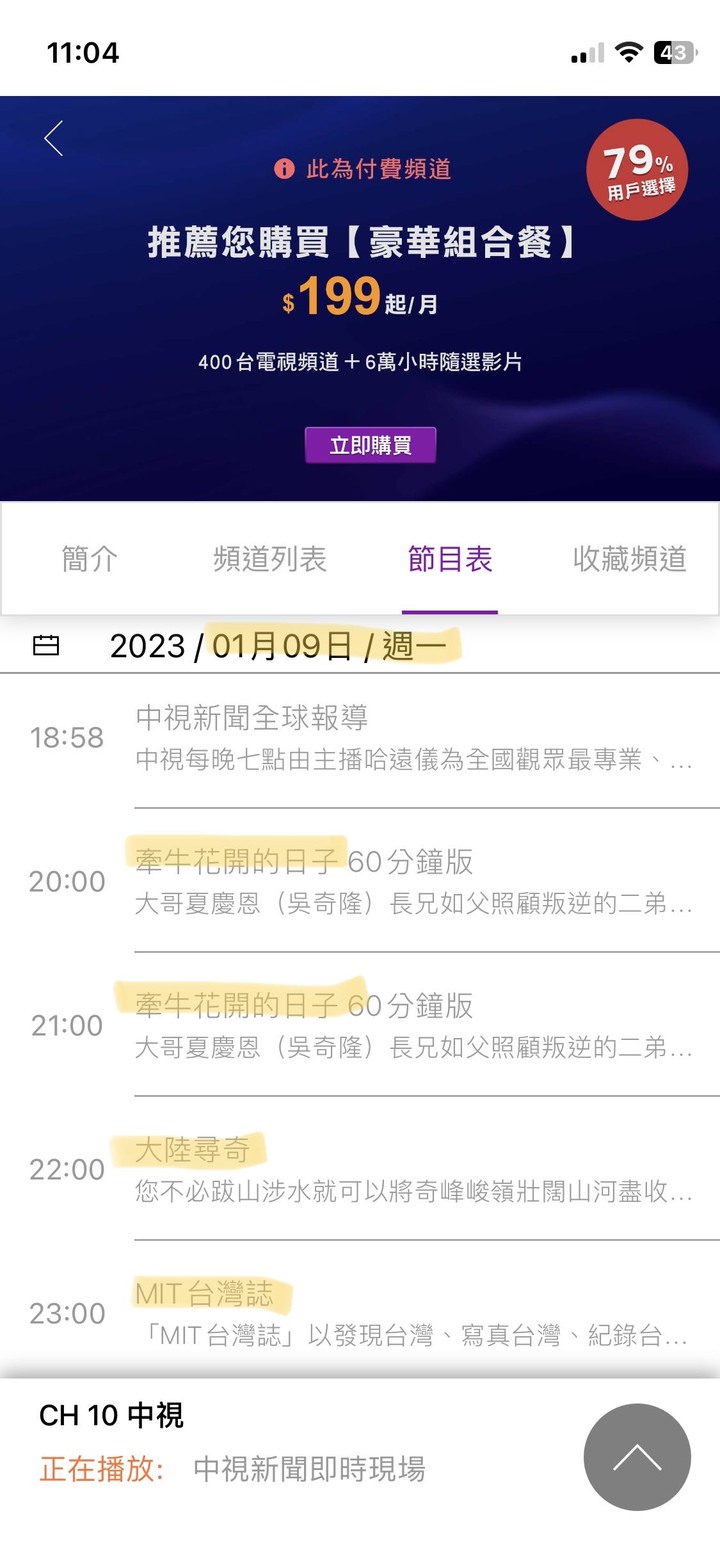Open the 22:00 大陸尋奇 program

tap(414, 1169)
